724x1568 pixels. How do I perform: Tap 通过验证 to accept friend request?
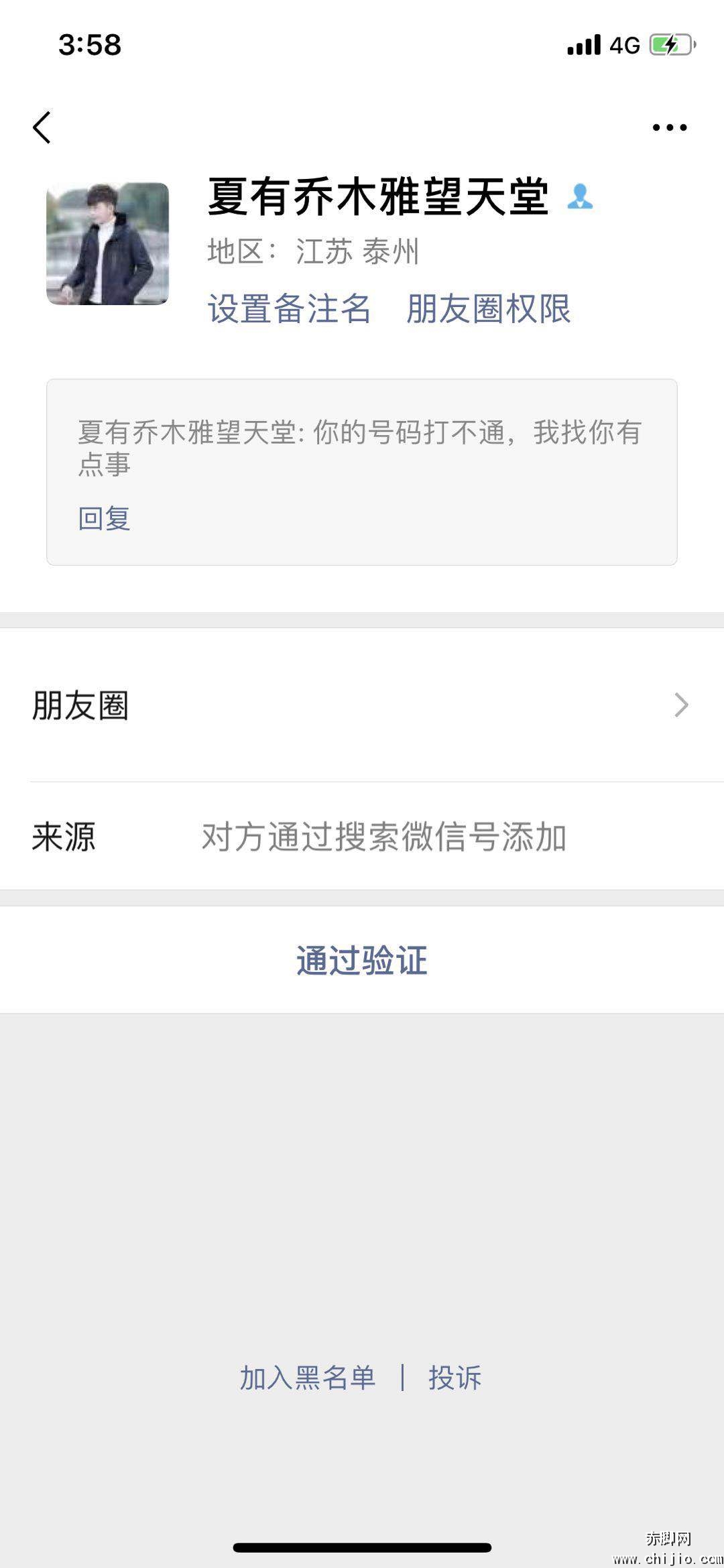pyautogui.click(x=362, y=960)
